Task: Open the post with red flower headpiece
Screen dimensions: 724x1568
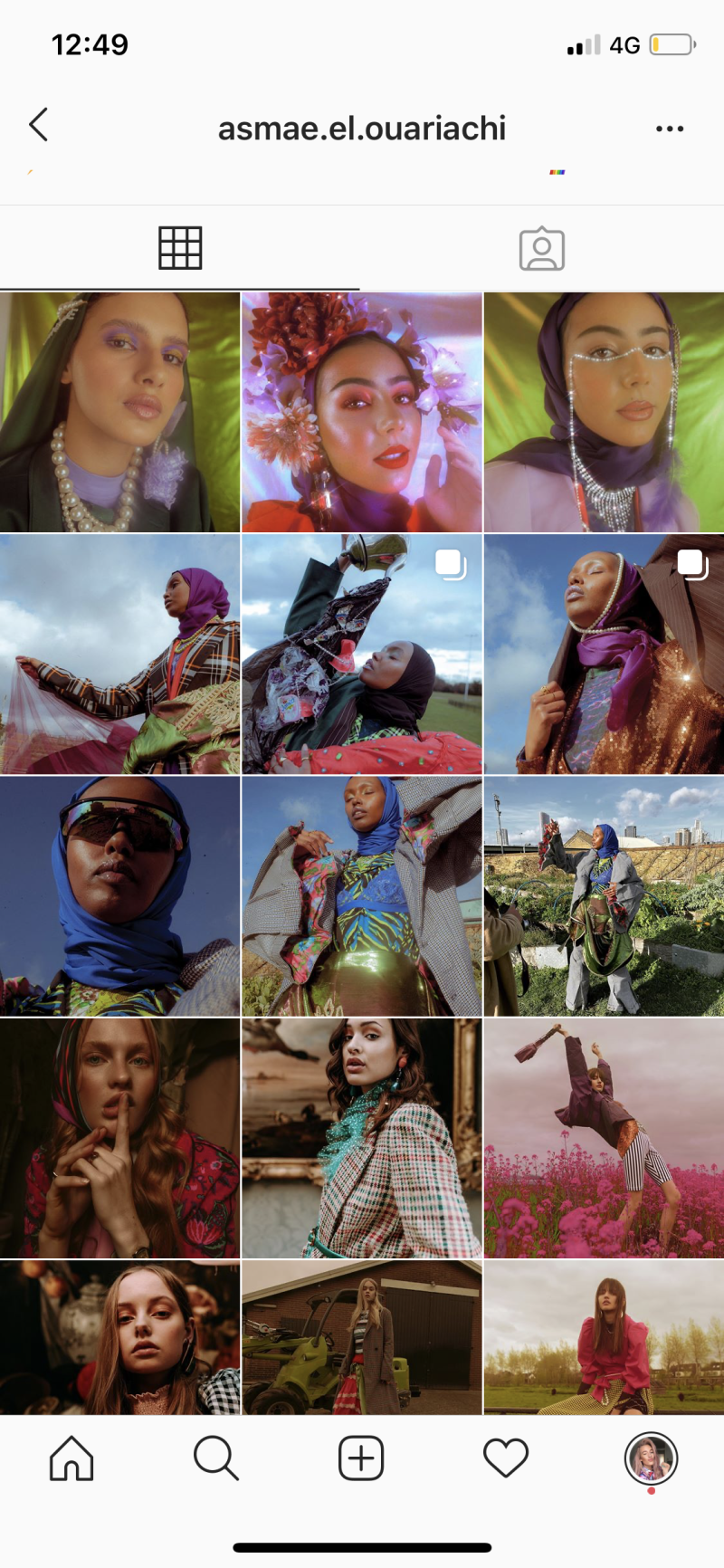Action: click(x=362, y=412)
